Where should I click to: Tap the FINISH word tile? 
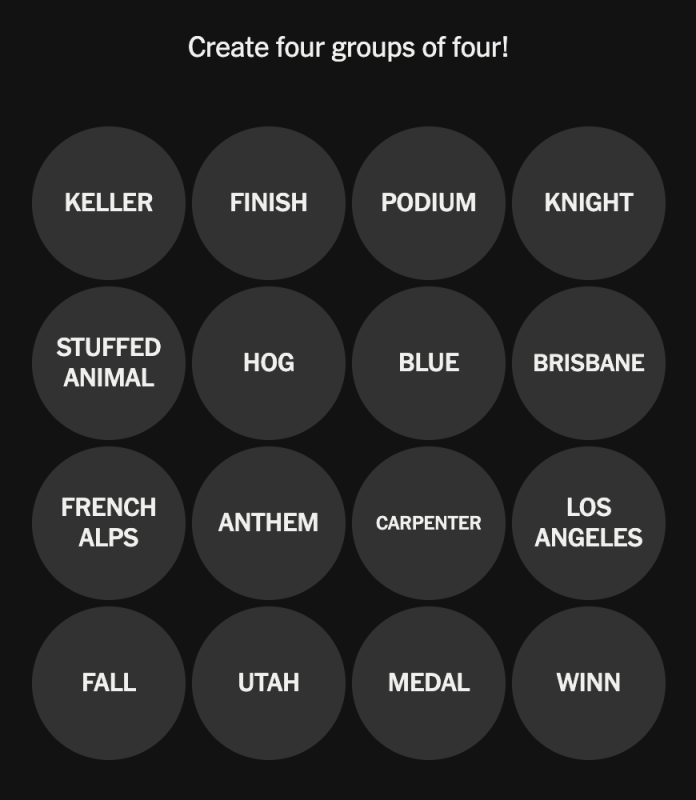(x=269, y=203)
